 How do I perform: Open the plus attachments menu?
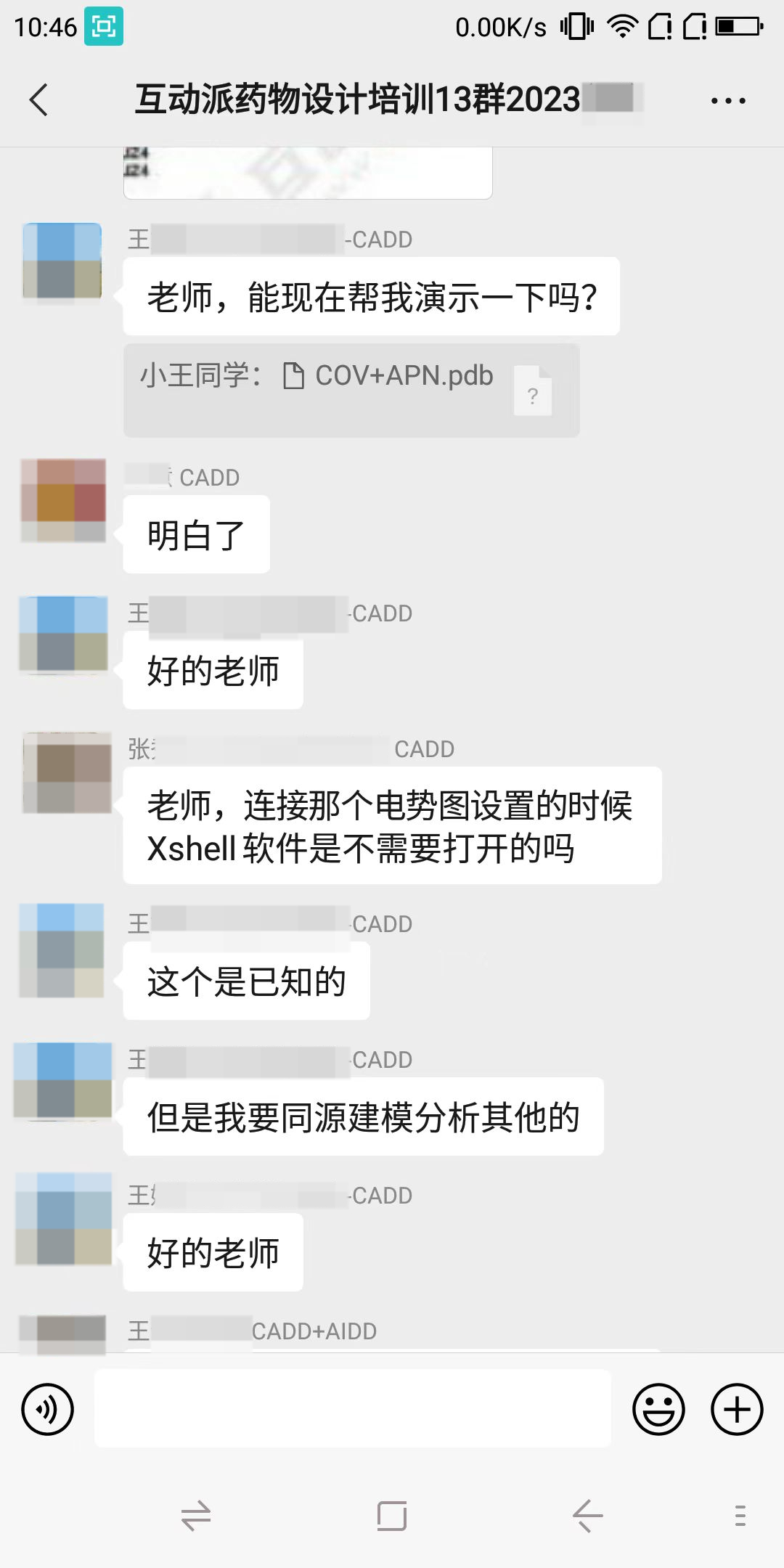737,1410
